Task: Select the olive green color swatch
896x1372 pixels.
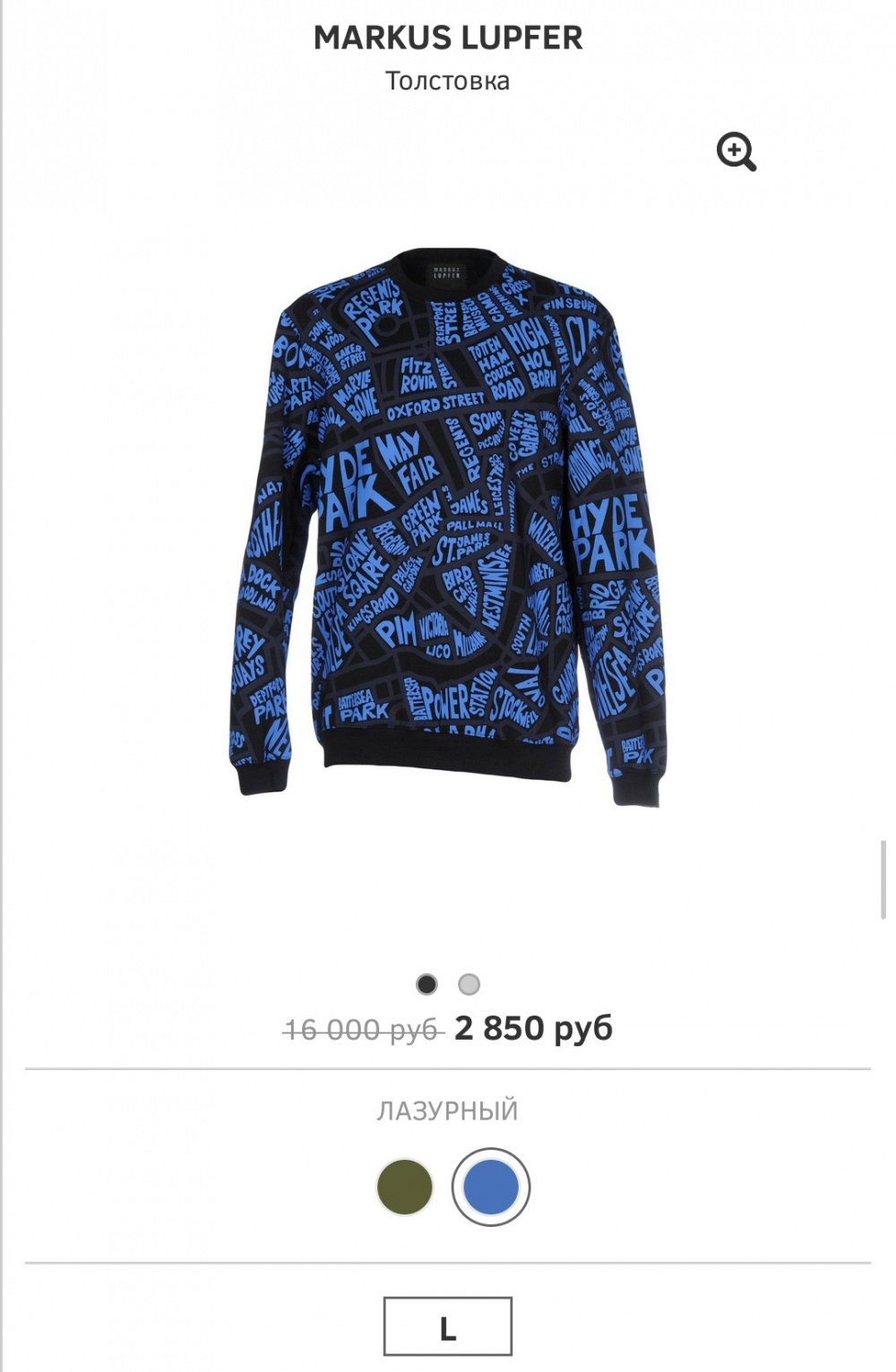Action: (405, 1188)
